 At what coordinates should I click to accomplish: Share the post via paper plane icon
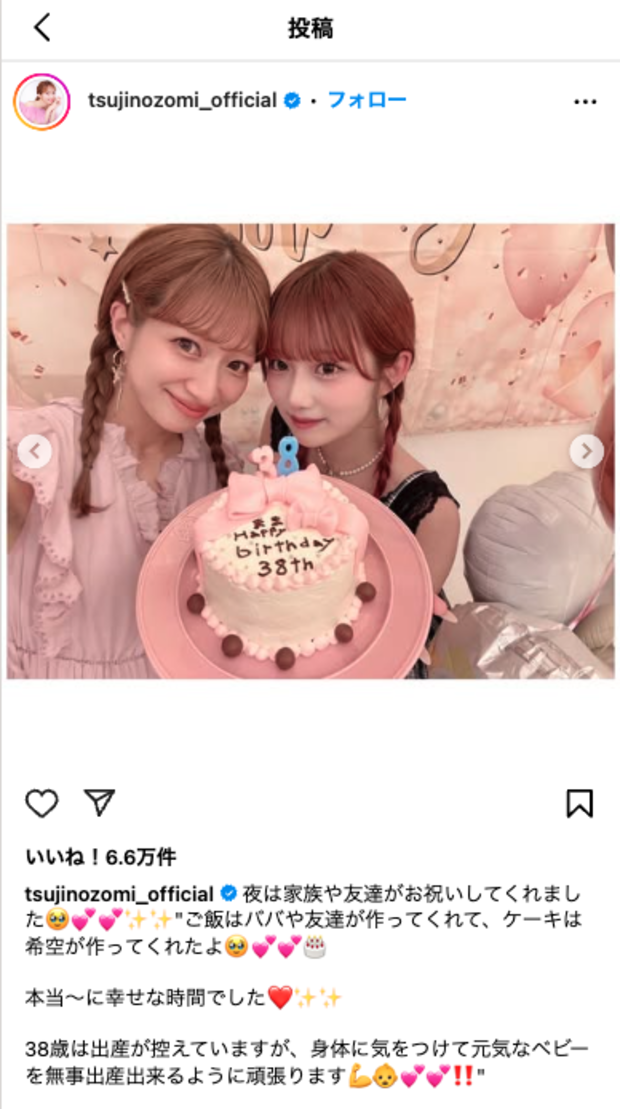click(x=99, y=803)
